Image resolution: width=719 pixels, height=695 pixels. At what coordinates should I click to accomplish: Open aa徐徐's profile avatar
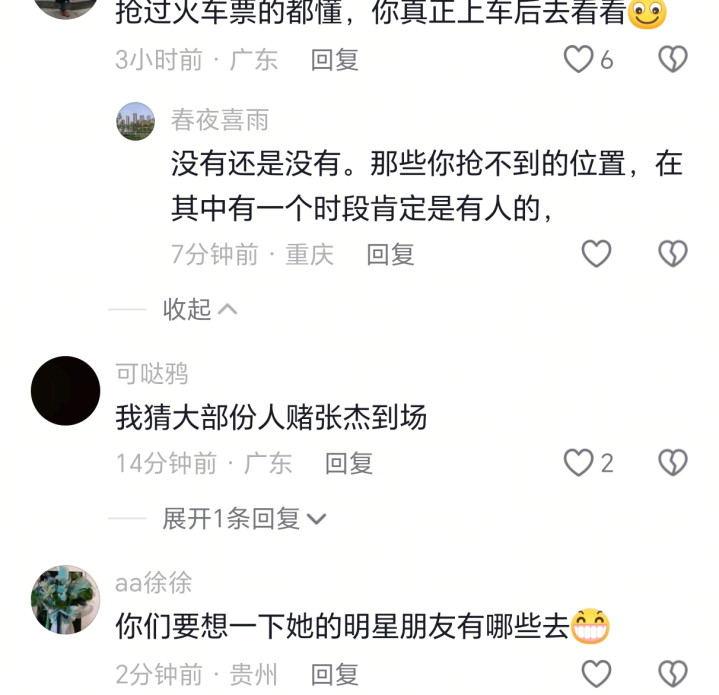point(66,600)
